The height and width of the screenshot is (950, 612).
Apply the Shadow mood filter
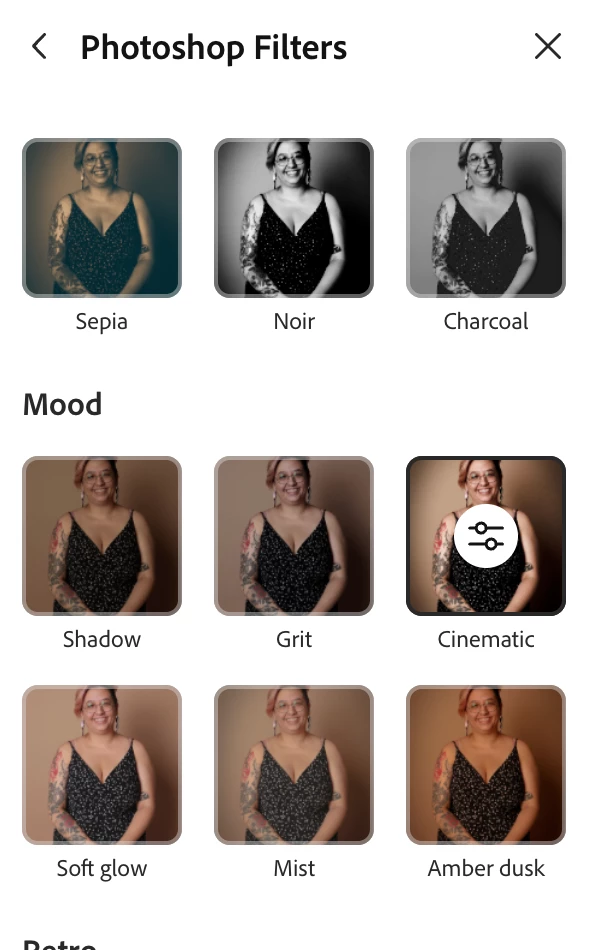tap(102, 536)
